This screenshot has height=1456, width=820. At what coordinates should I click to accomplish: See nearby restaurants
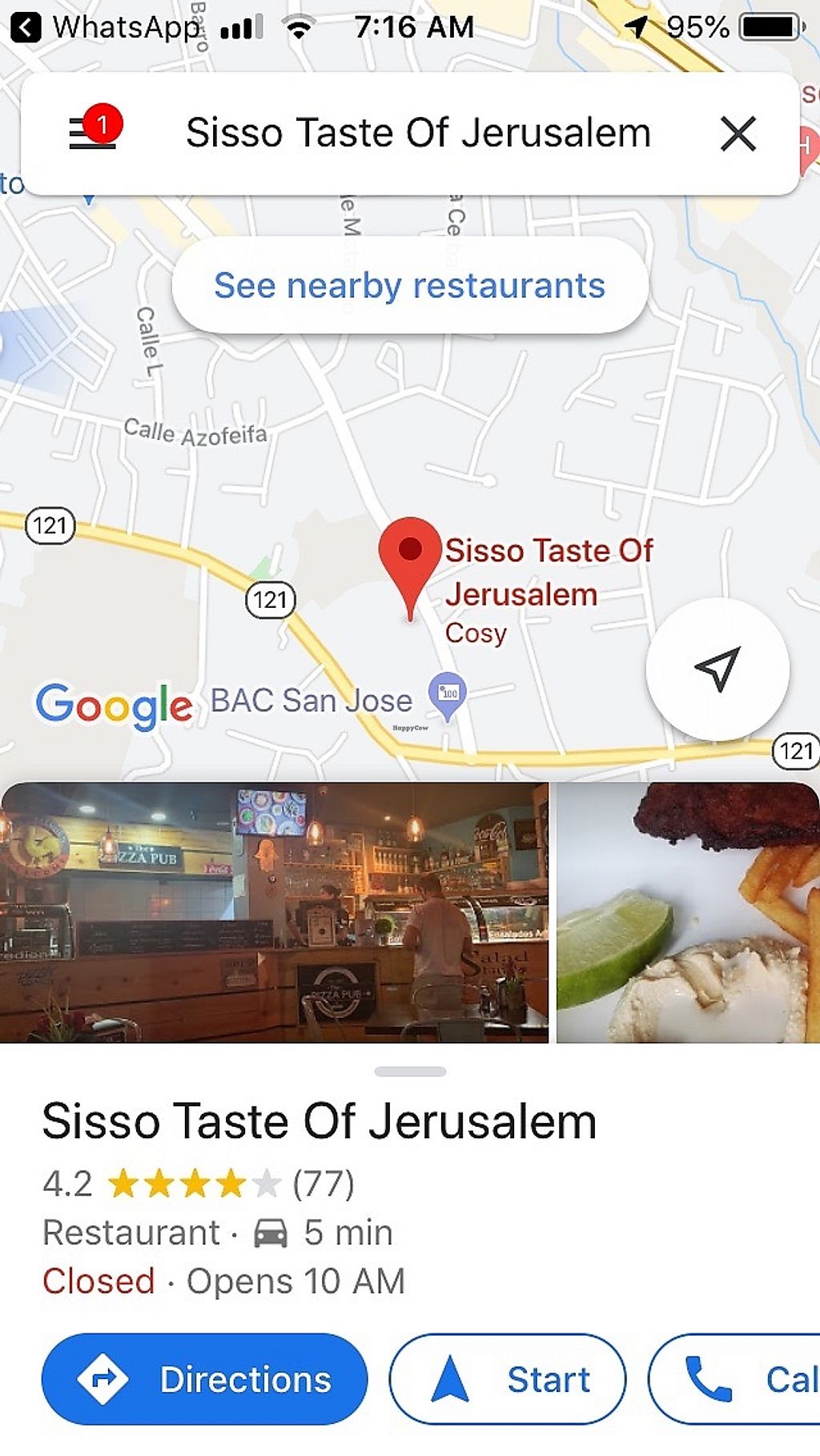pos(409,286)
